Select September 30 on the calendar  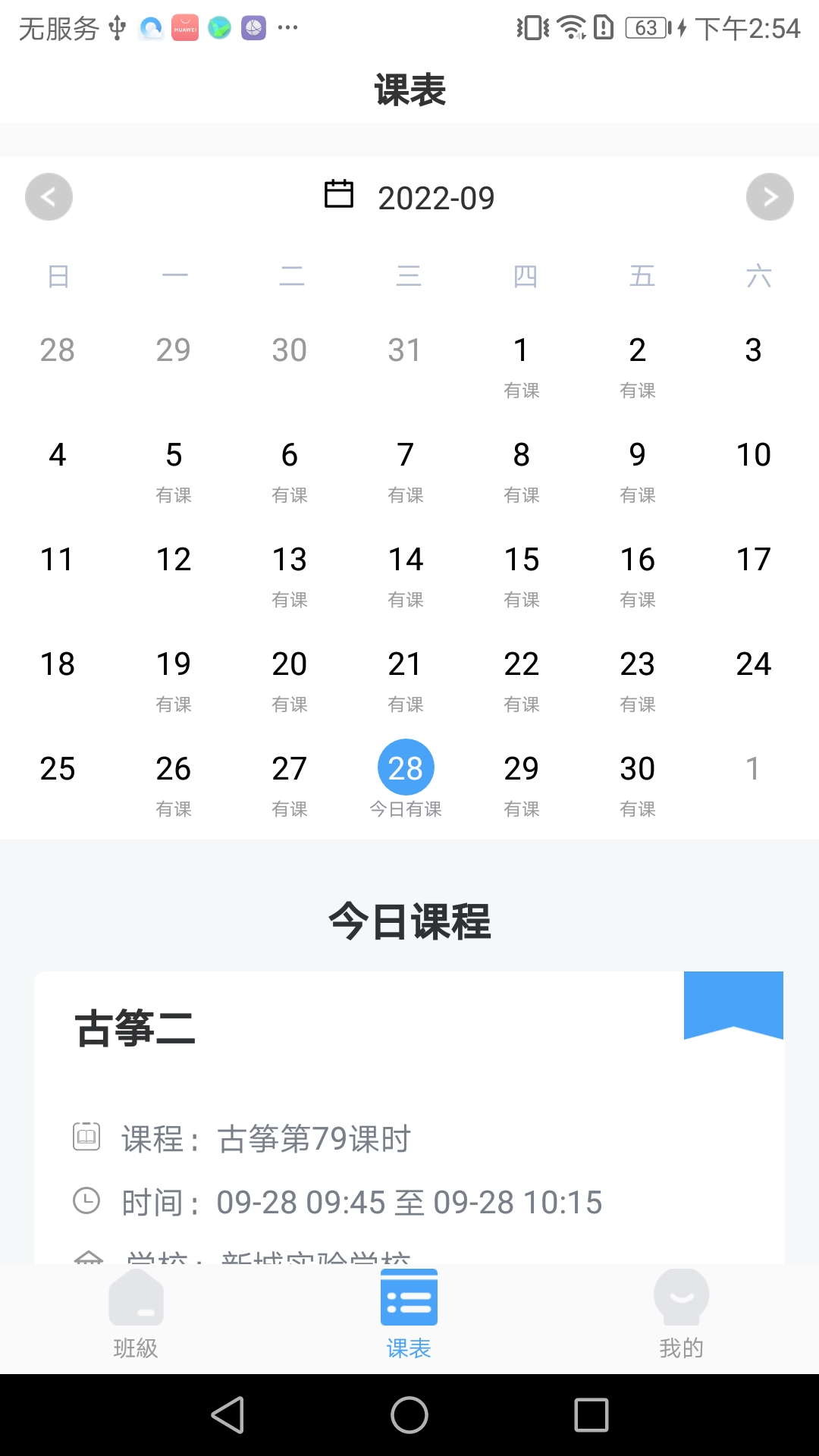[637, 786]
